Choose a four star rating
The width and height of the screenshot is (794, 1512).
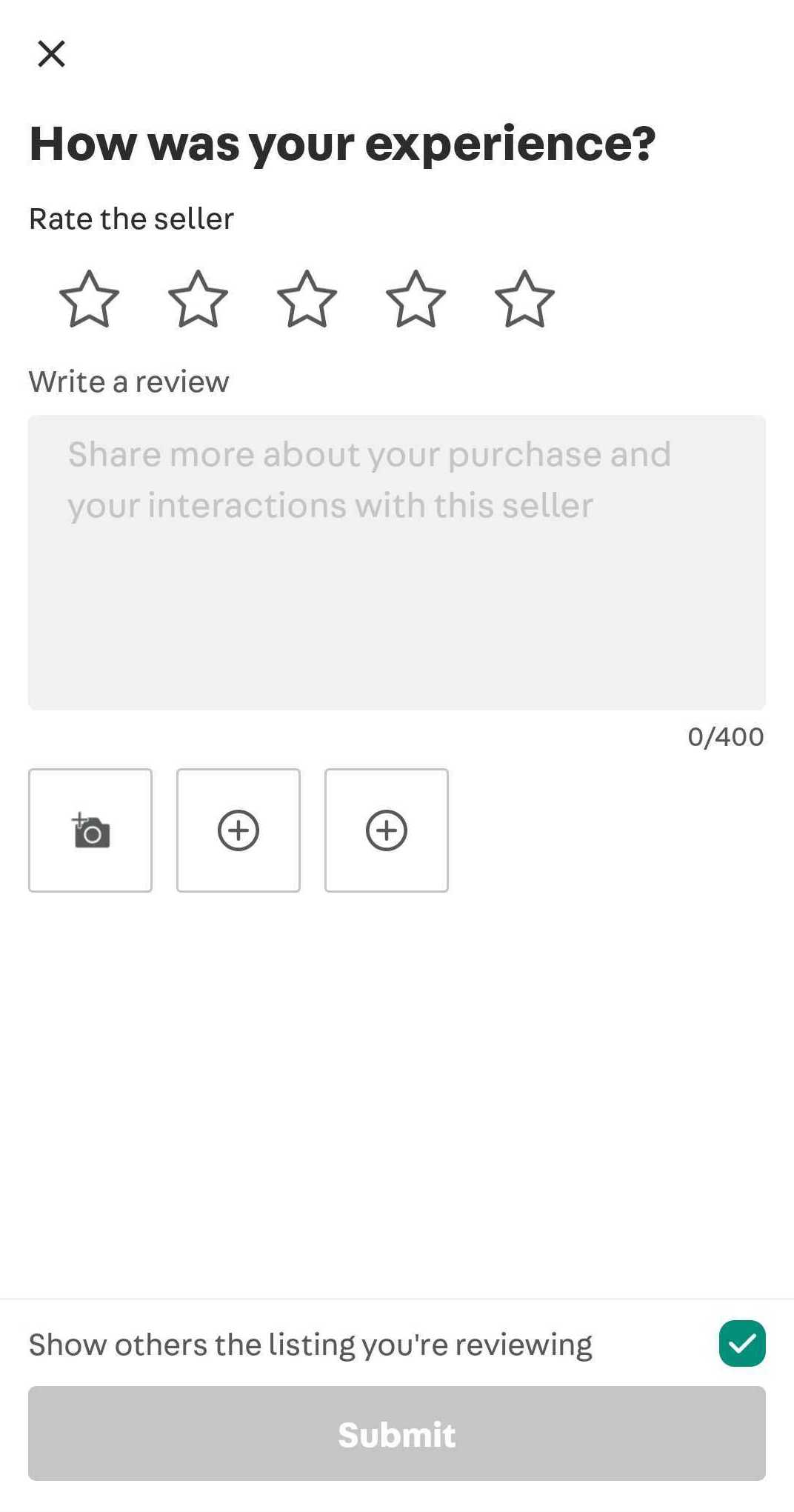(x=416, y=299)
